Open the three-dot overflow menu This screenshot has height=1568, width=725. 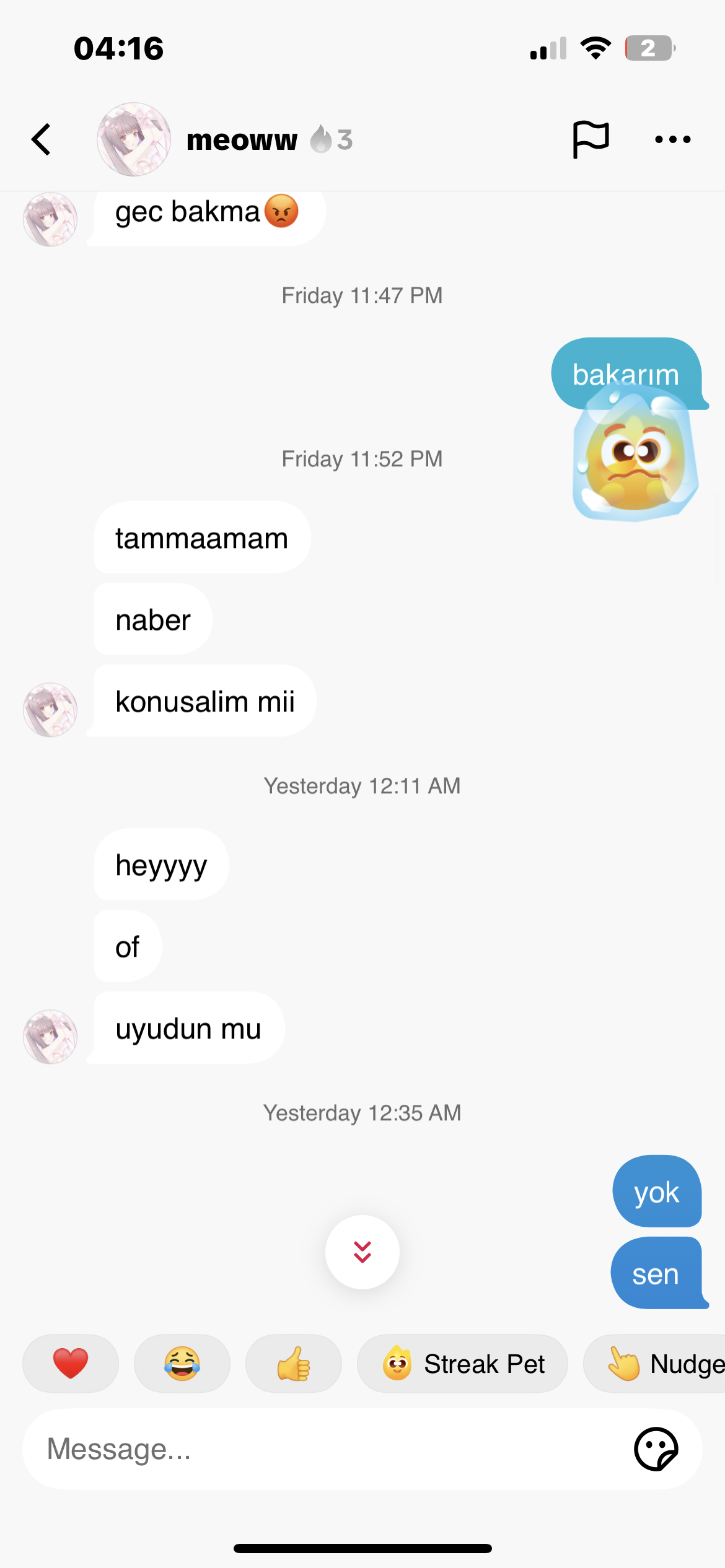[x=672, y=139]
